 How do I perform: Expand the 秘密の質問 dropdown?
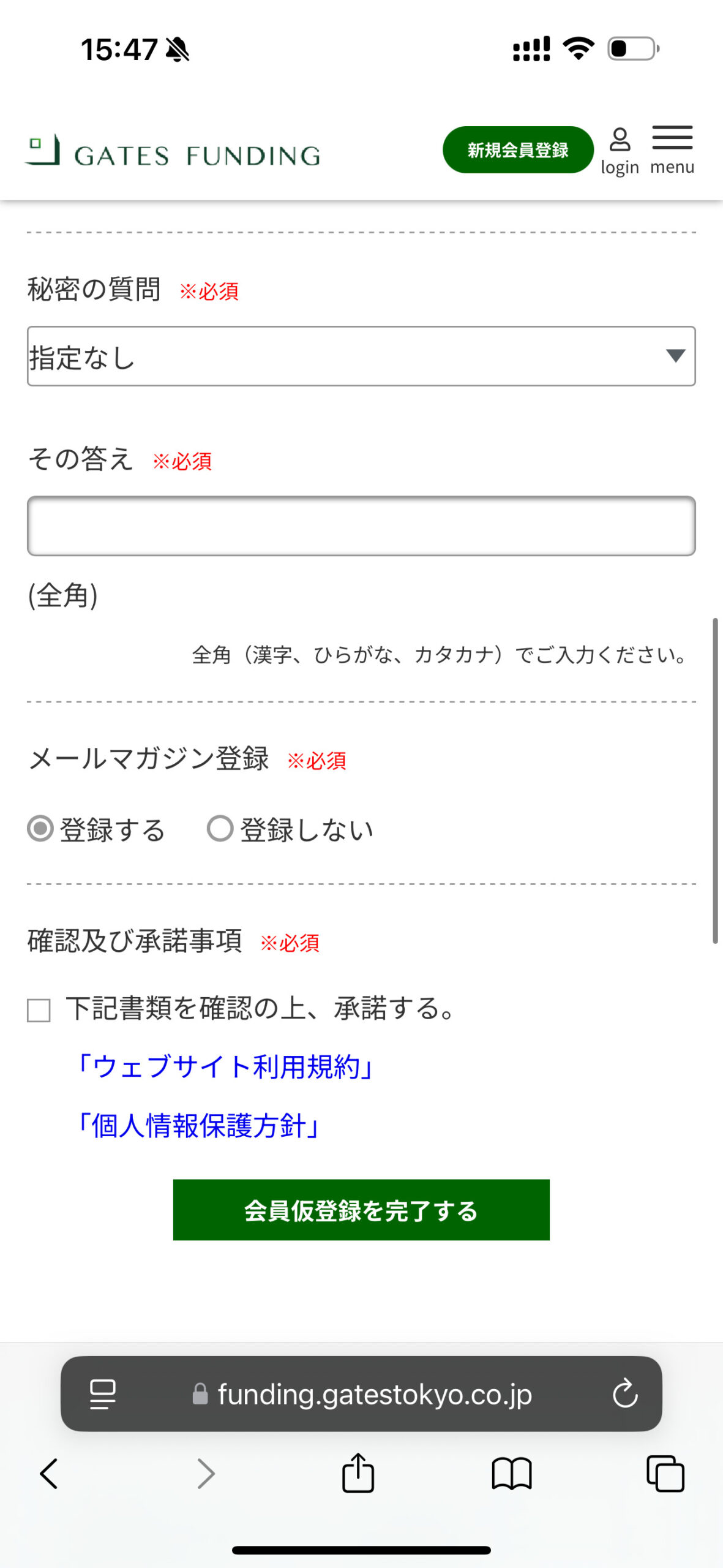(361, 356)
